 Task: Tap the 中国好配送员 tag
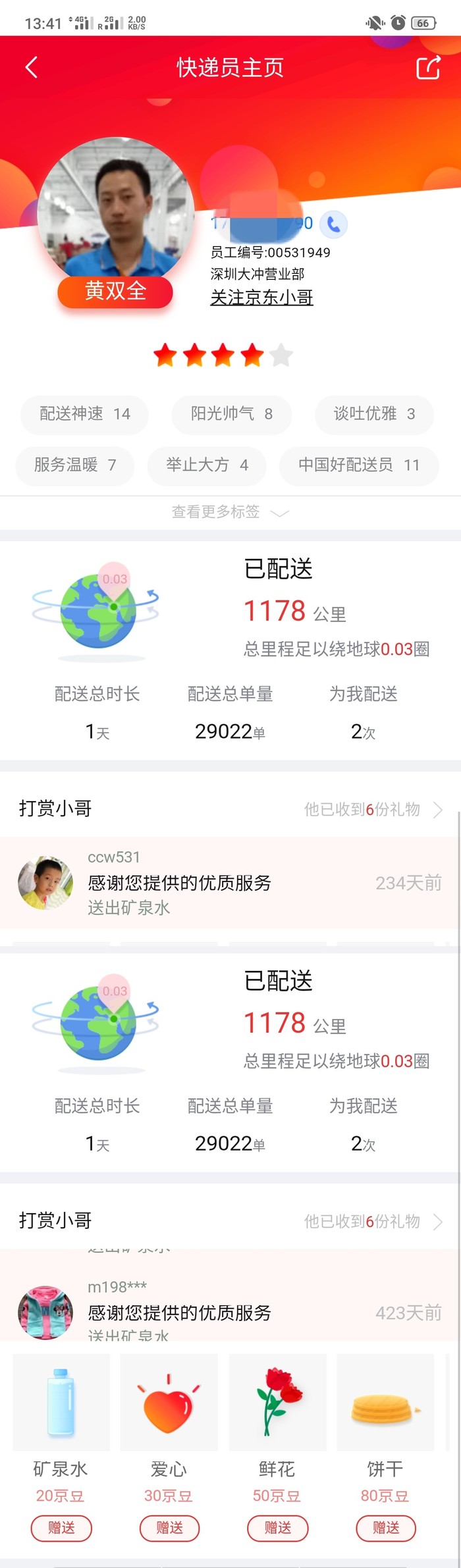[x=359, y=465]
